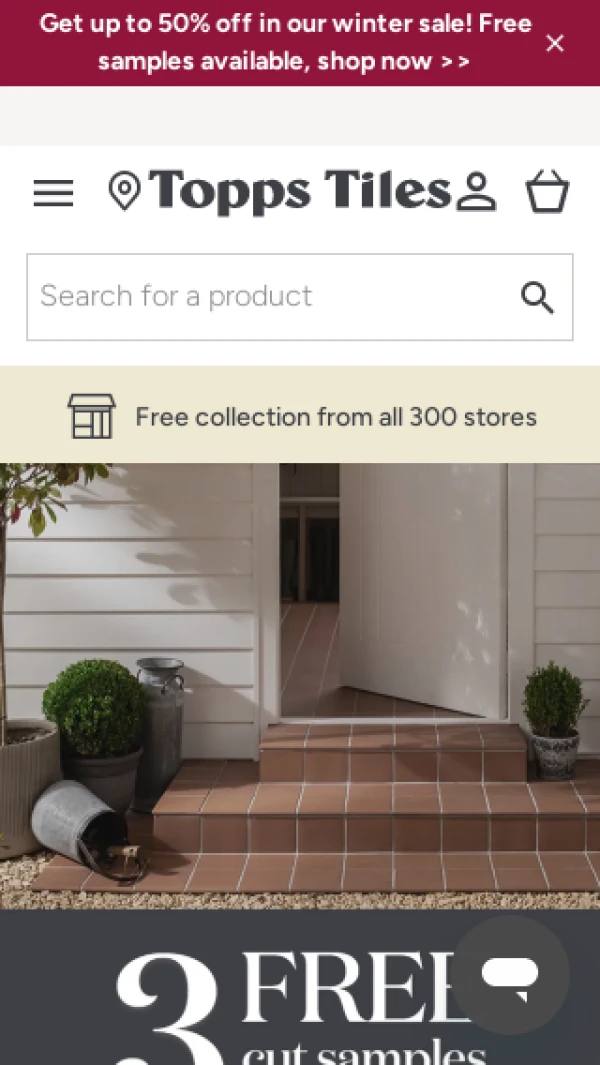Dismiss the winter sale banner

[555, 43]
